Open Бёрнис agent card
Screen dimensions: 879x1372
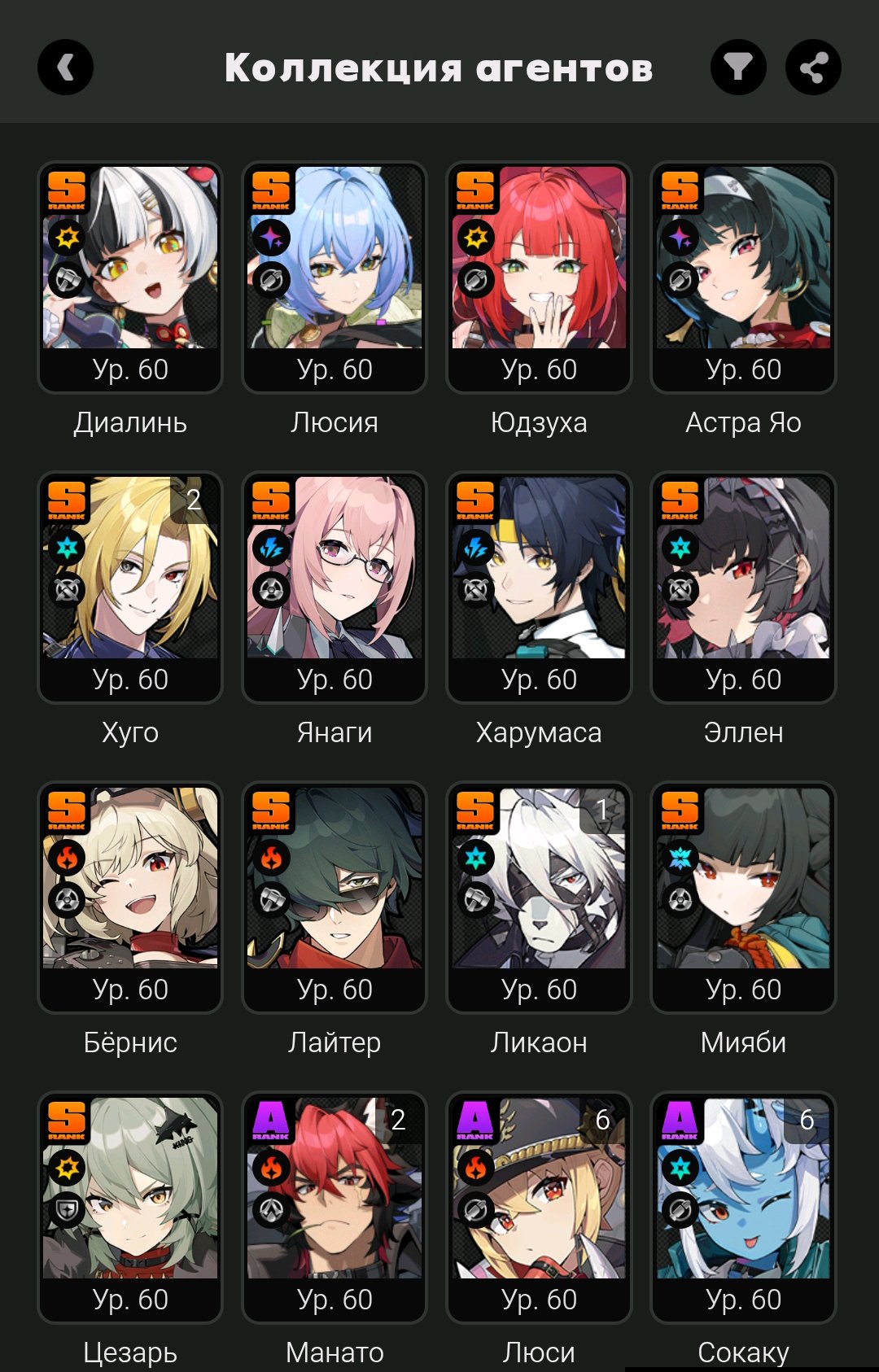pos(130,898)
